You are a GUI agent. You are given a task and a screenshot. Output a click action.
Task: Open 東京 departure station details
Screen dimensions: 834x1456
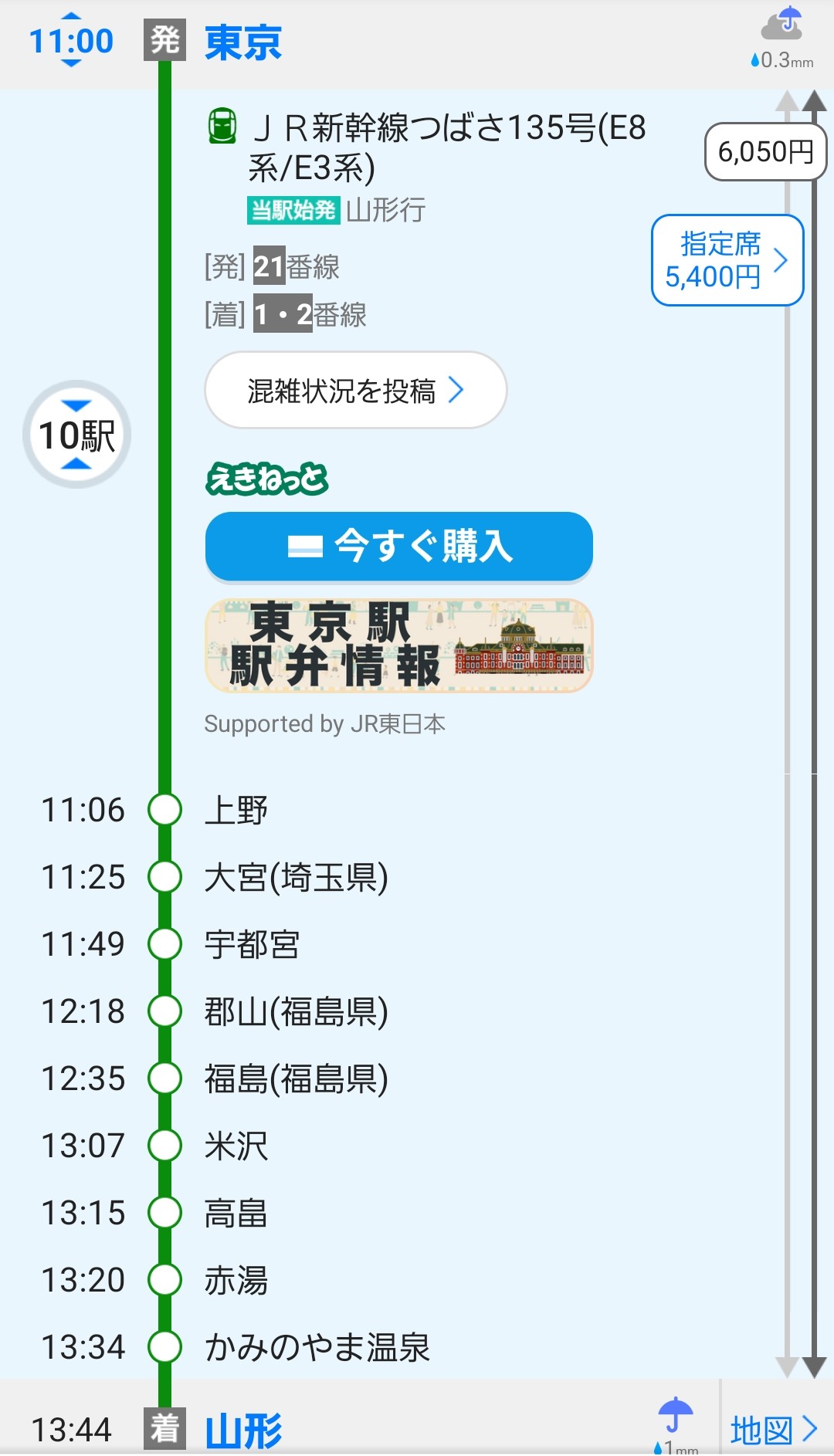[x=243, y=42]
